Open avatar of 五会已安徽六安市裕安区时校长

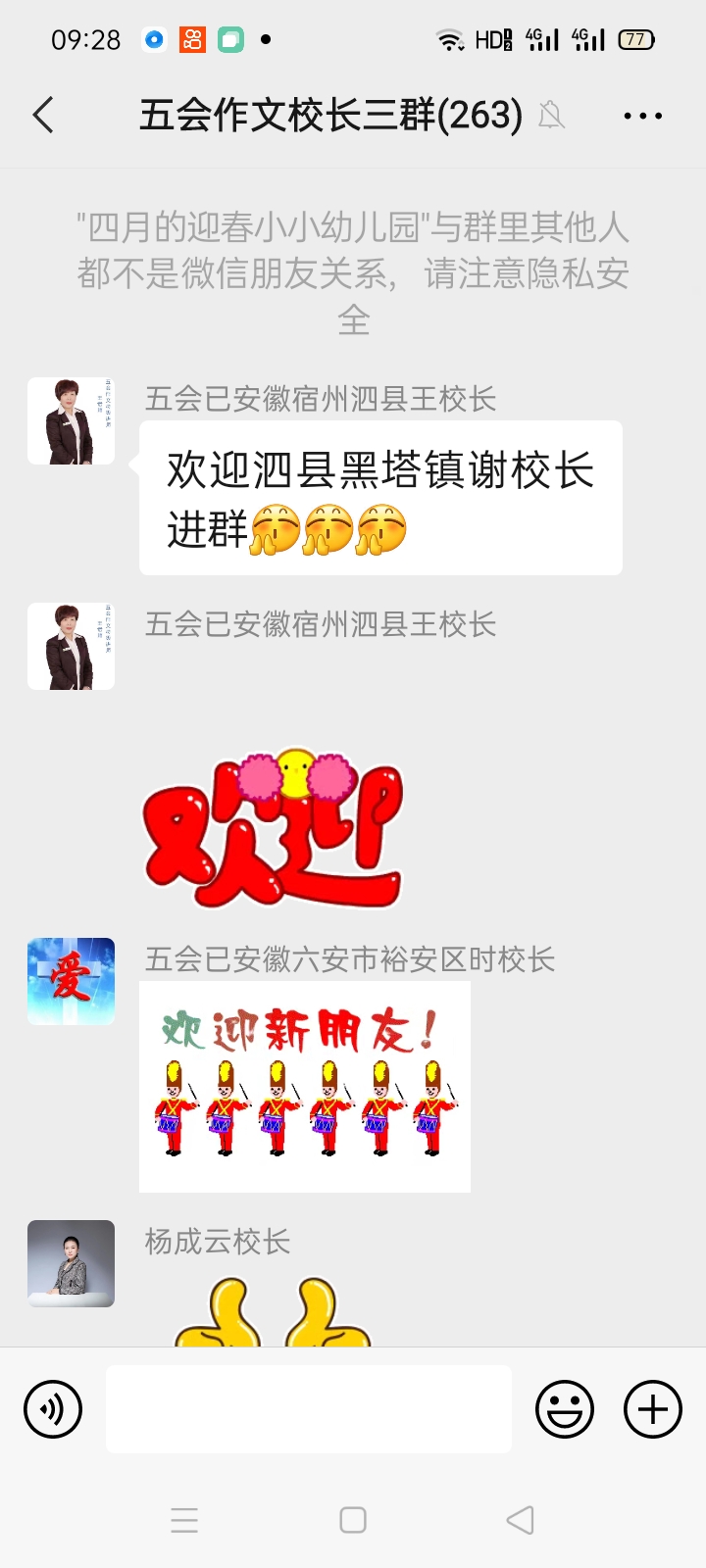(x=71, y=981)
